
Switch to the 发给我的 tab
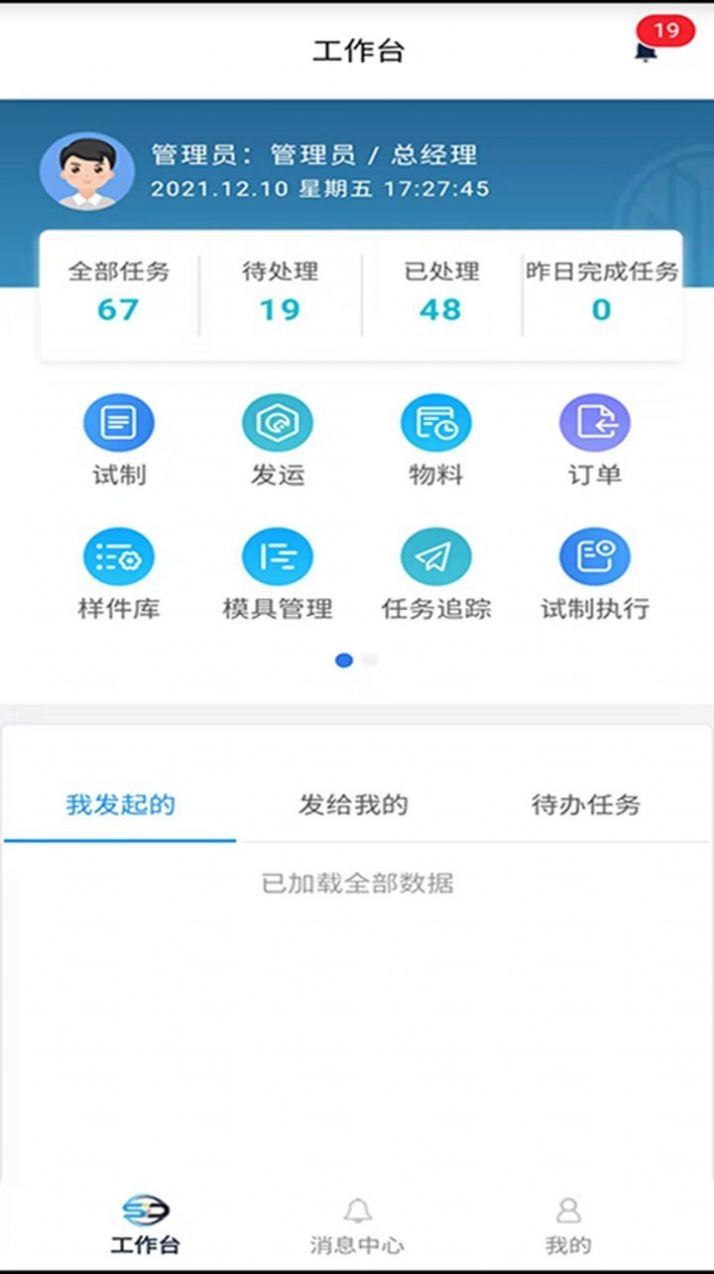[353, 805]
